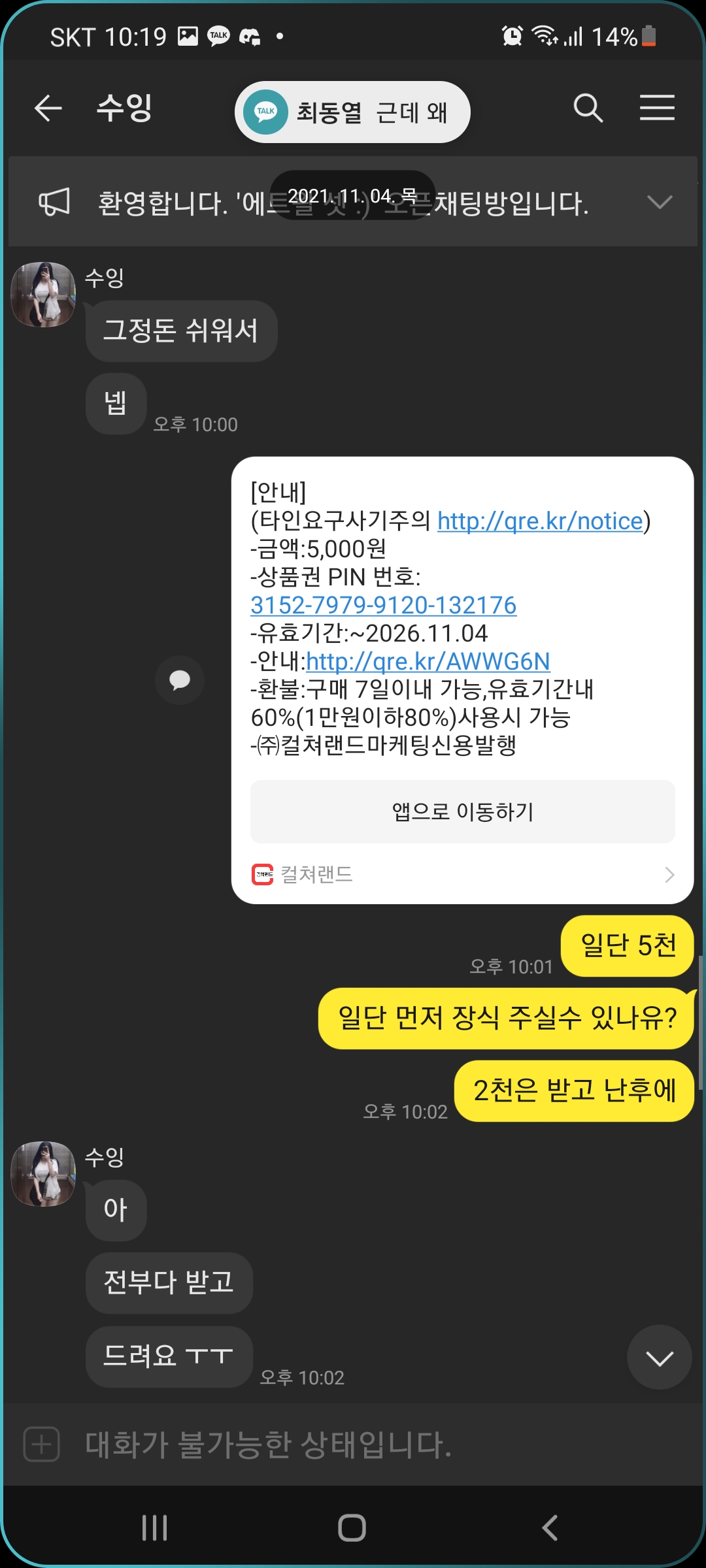The width and height of the screenshot is (706, 1568).
Task: Search within this chat room
Action: point(588,108)
